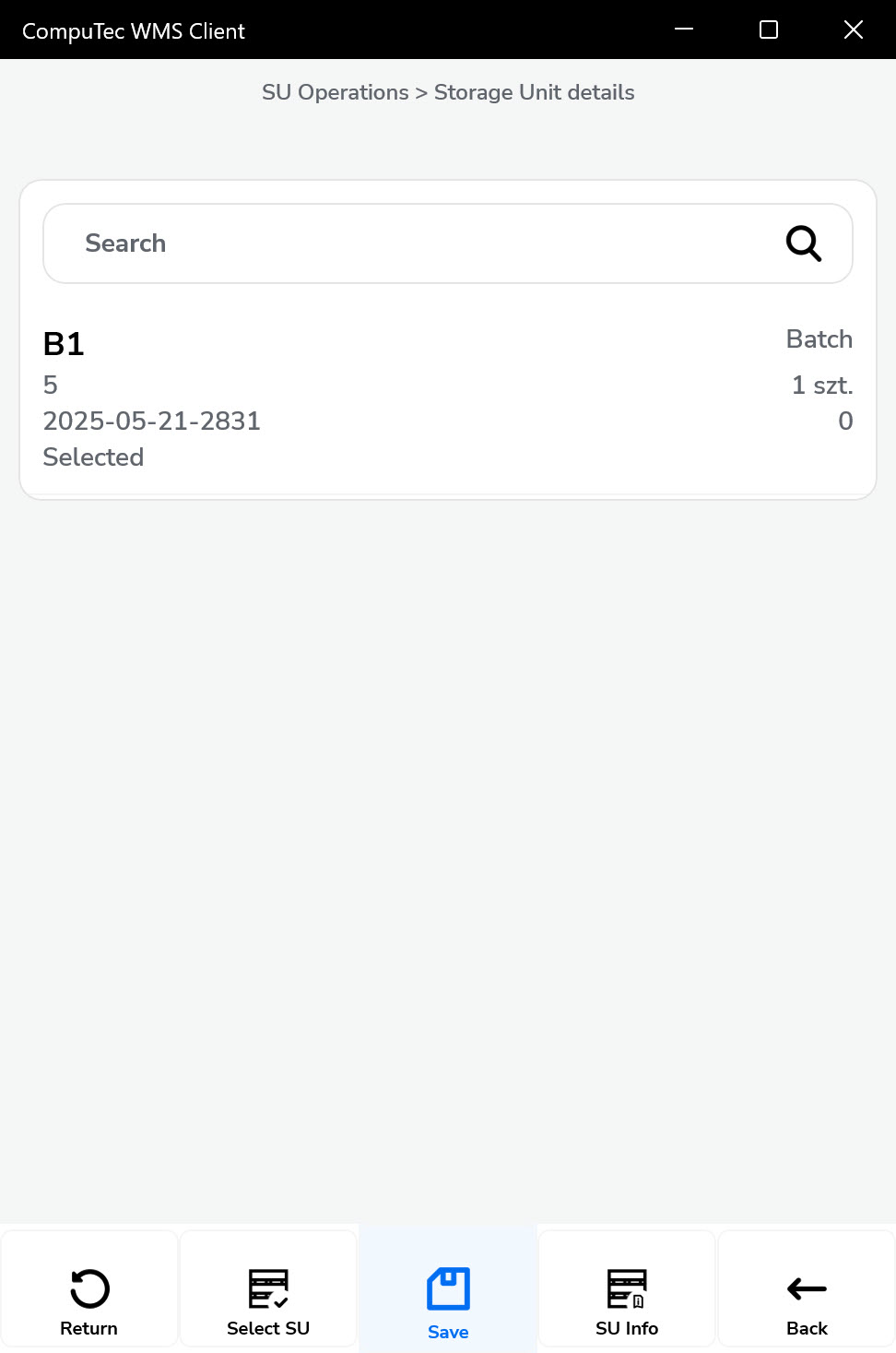Close the CompuTec WMS Client window
The image size is (896, 1353).
point(854,30)
